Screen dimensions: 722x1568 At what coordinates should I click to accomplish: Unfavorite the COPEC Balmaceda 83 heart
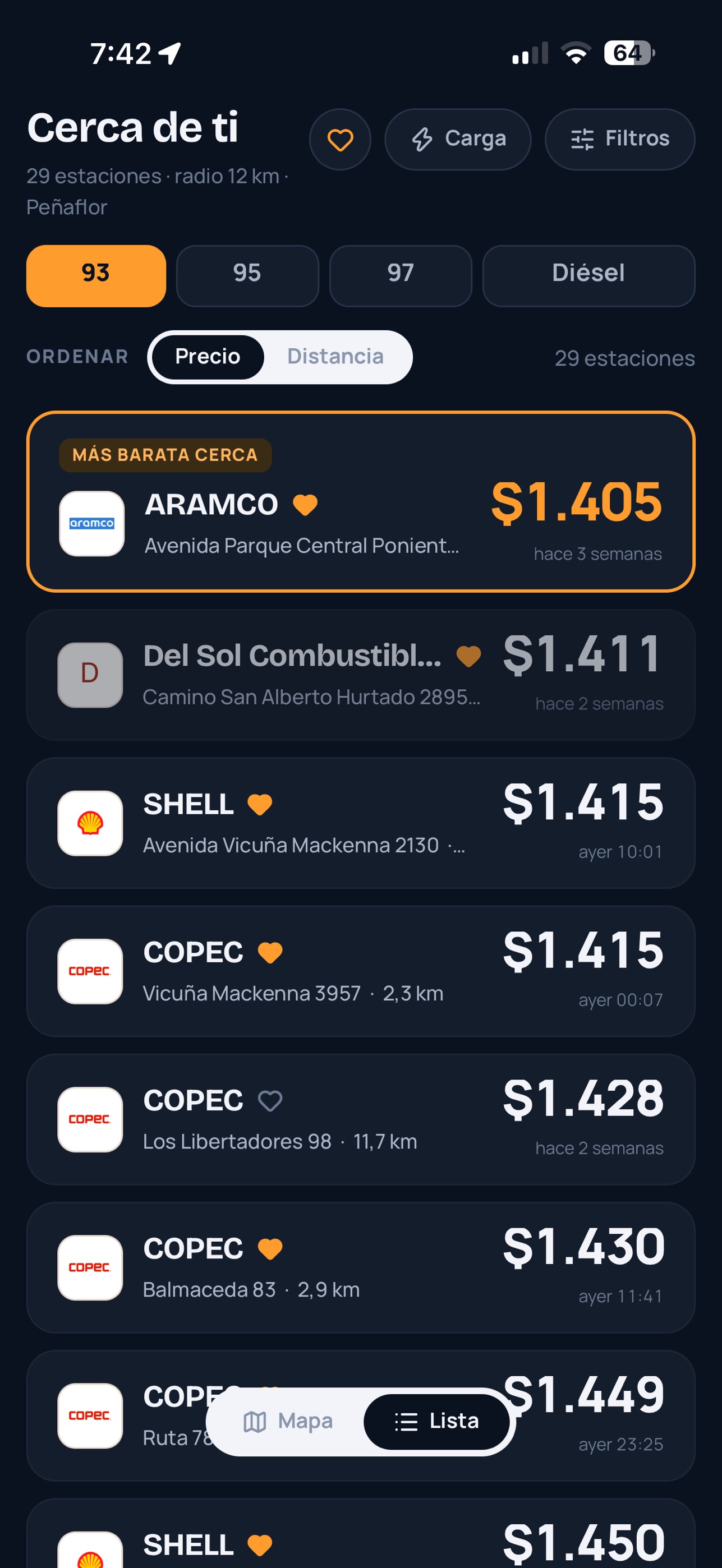pos(270,1249)
